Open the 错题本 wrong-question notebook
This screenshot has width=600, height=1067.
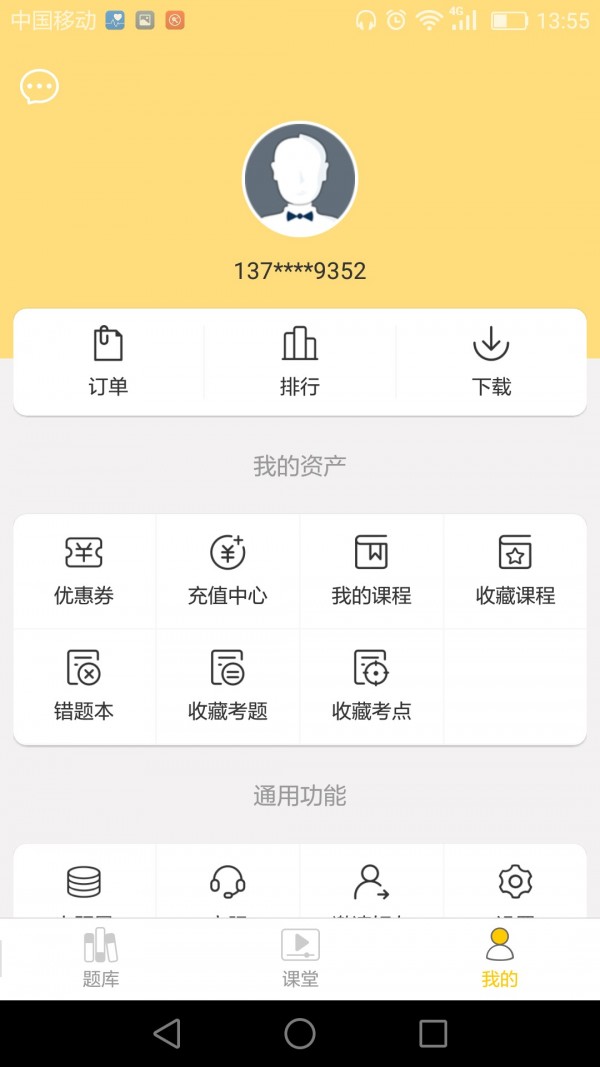pos(84,686)
